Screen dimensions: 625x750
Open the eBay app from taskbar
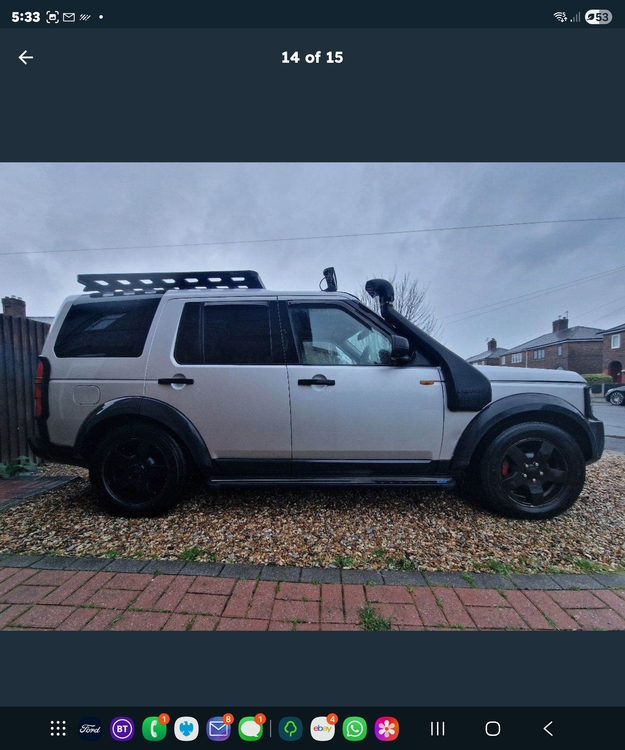tap(323, 729)
